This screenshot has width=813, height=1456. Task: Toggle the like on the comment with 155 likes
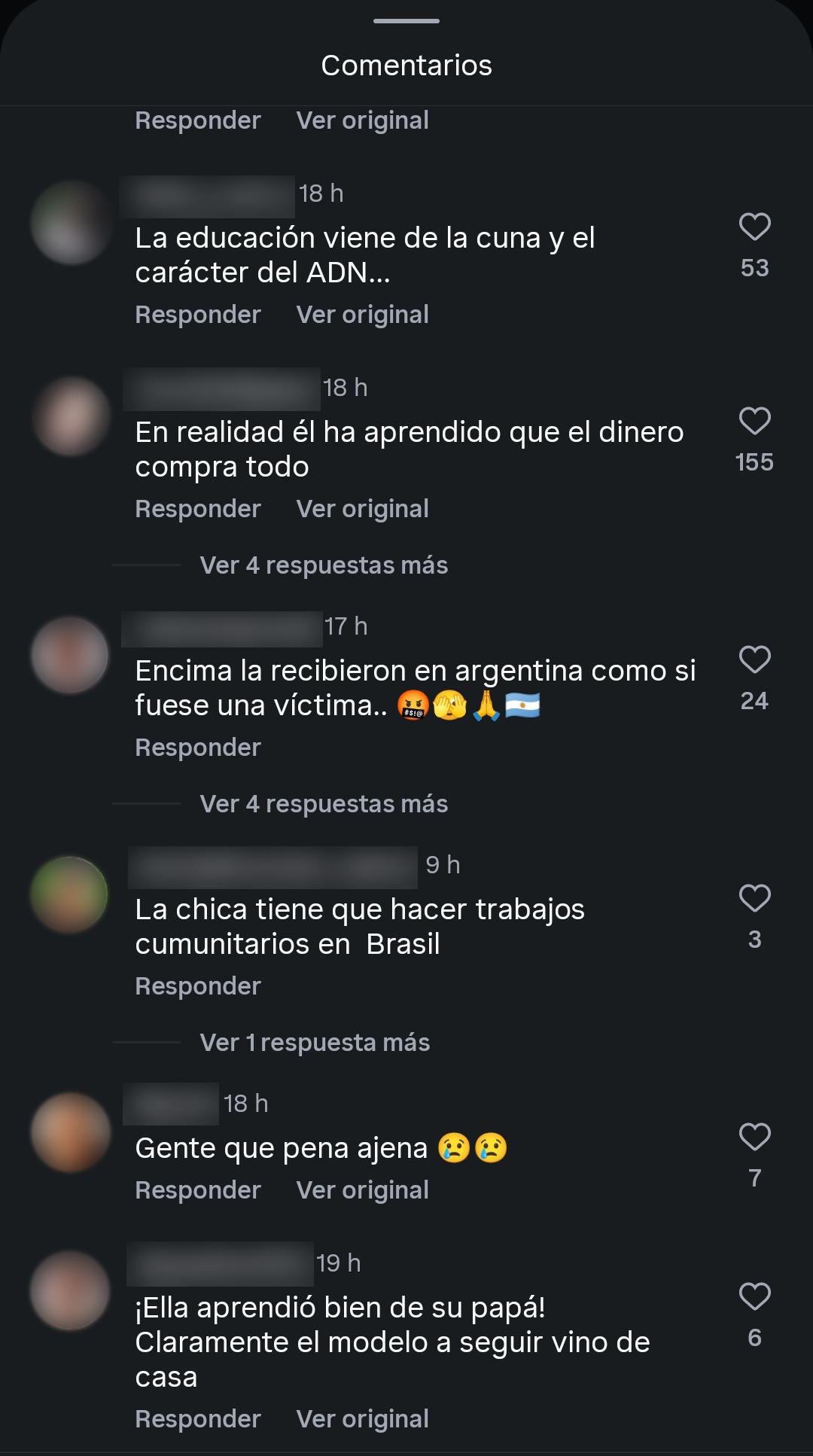coord(755,422)
